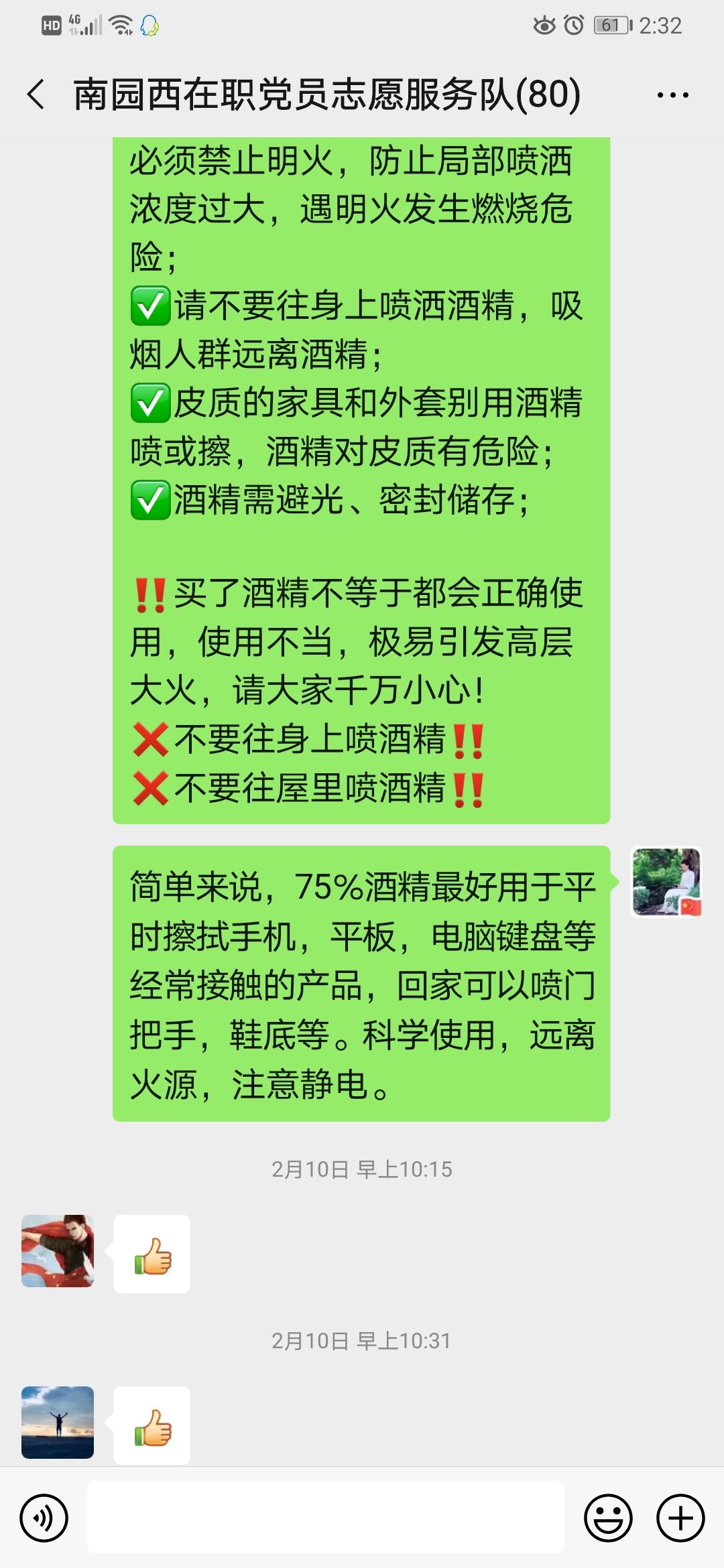Open the red-flag avatar's profile

coord(58,1251)
